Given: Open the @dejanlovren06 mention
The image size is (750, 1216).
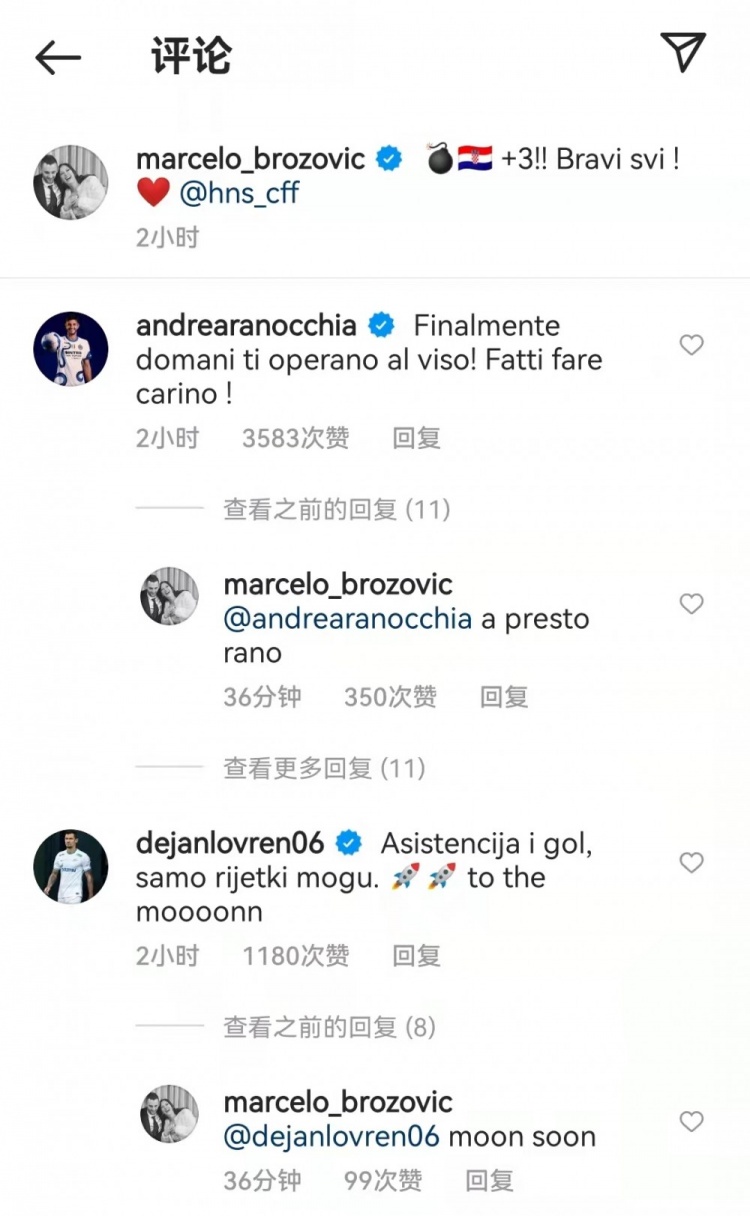Looking at the screenshot, I should coord(332,1137).
